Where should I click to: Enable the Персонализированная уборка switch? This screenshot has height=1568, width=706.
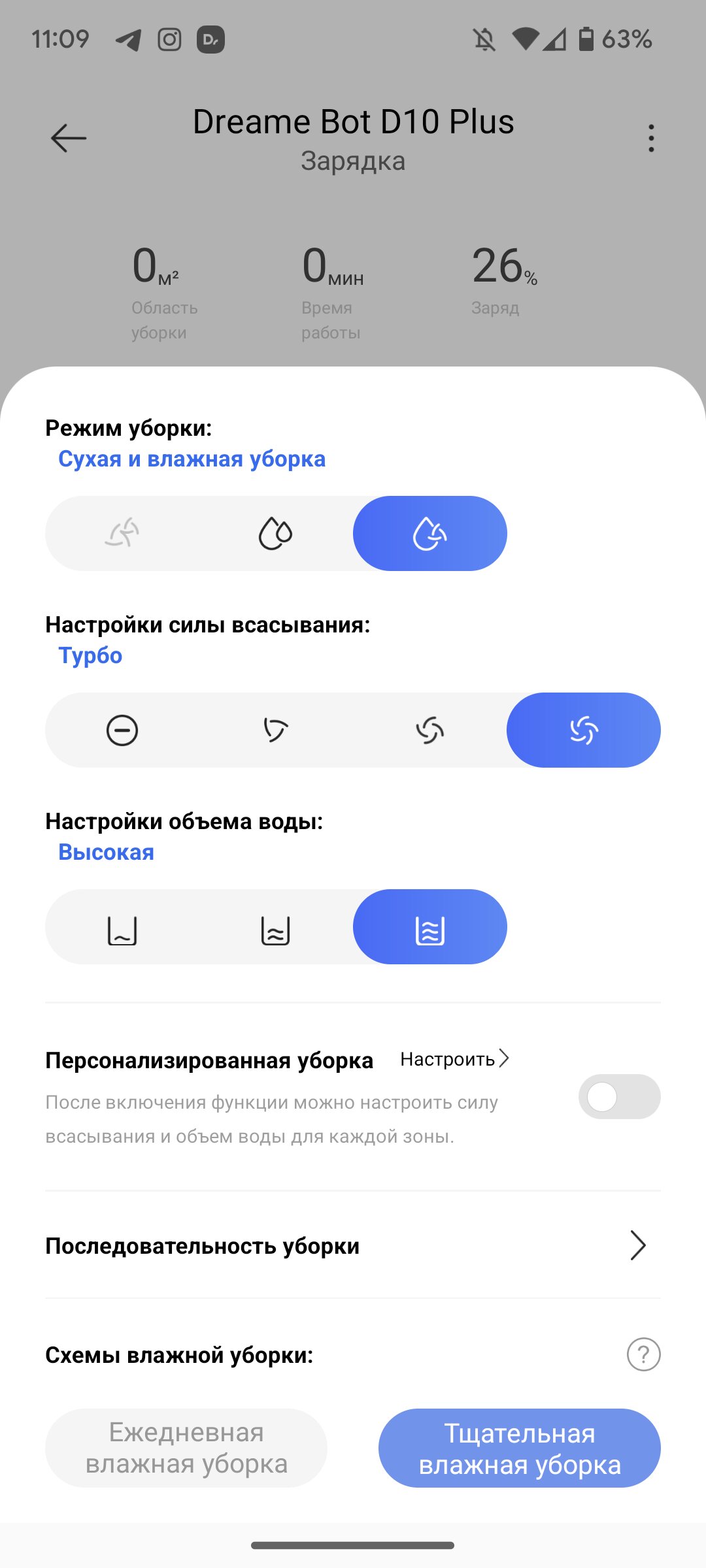(x=619, y=1096)
